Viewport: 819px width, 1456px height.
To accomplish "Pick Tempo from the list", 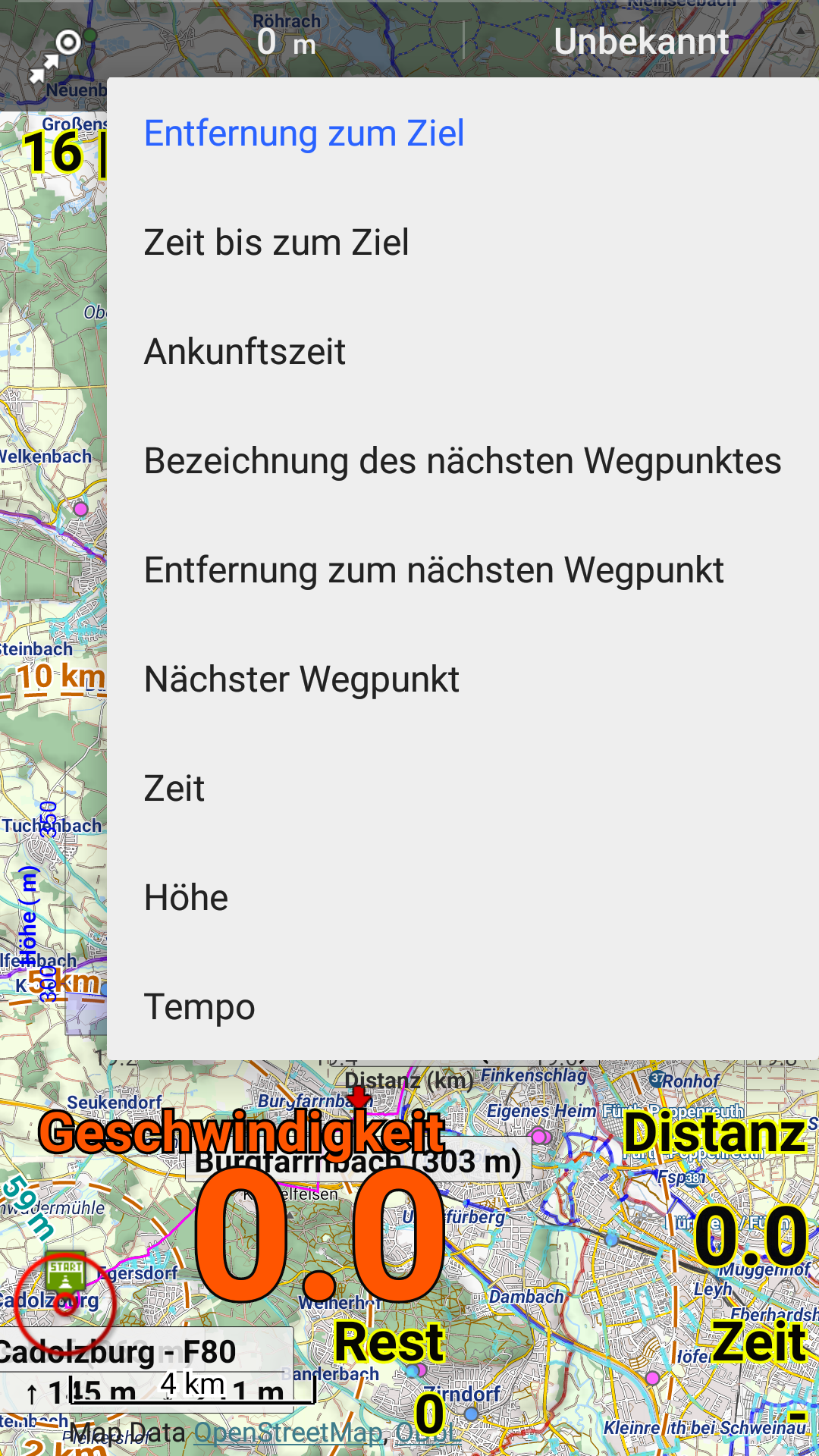I will pos(199,1007).
